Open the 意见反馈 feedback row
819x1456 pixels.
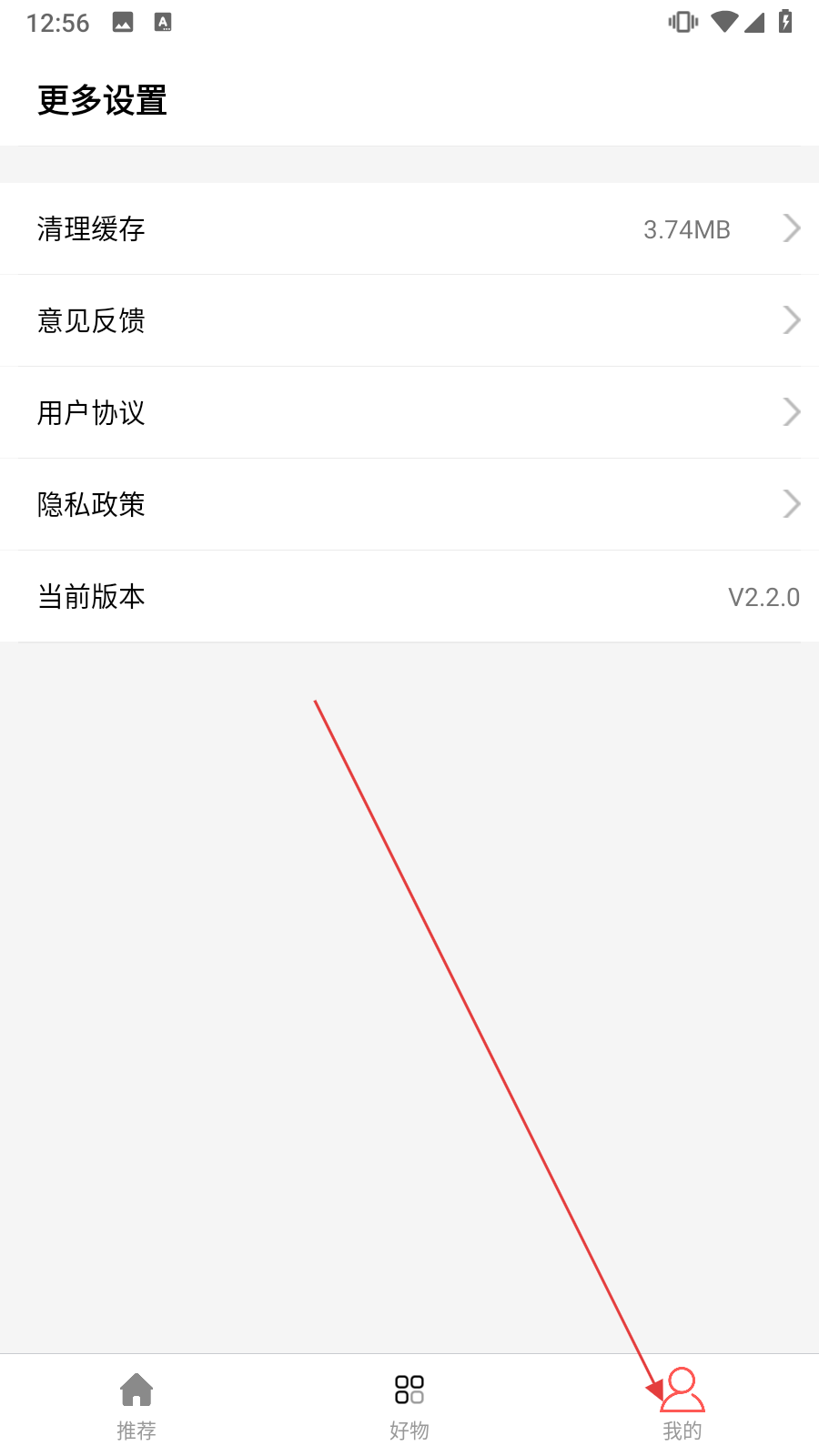click(x=409, y=320)
